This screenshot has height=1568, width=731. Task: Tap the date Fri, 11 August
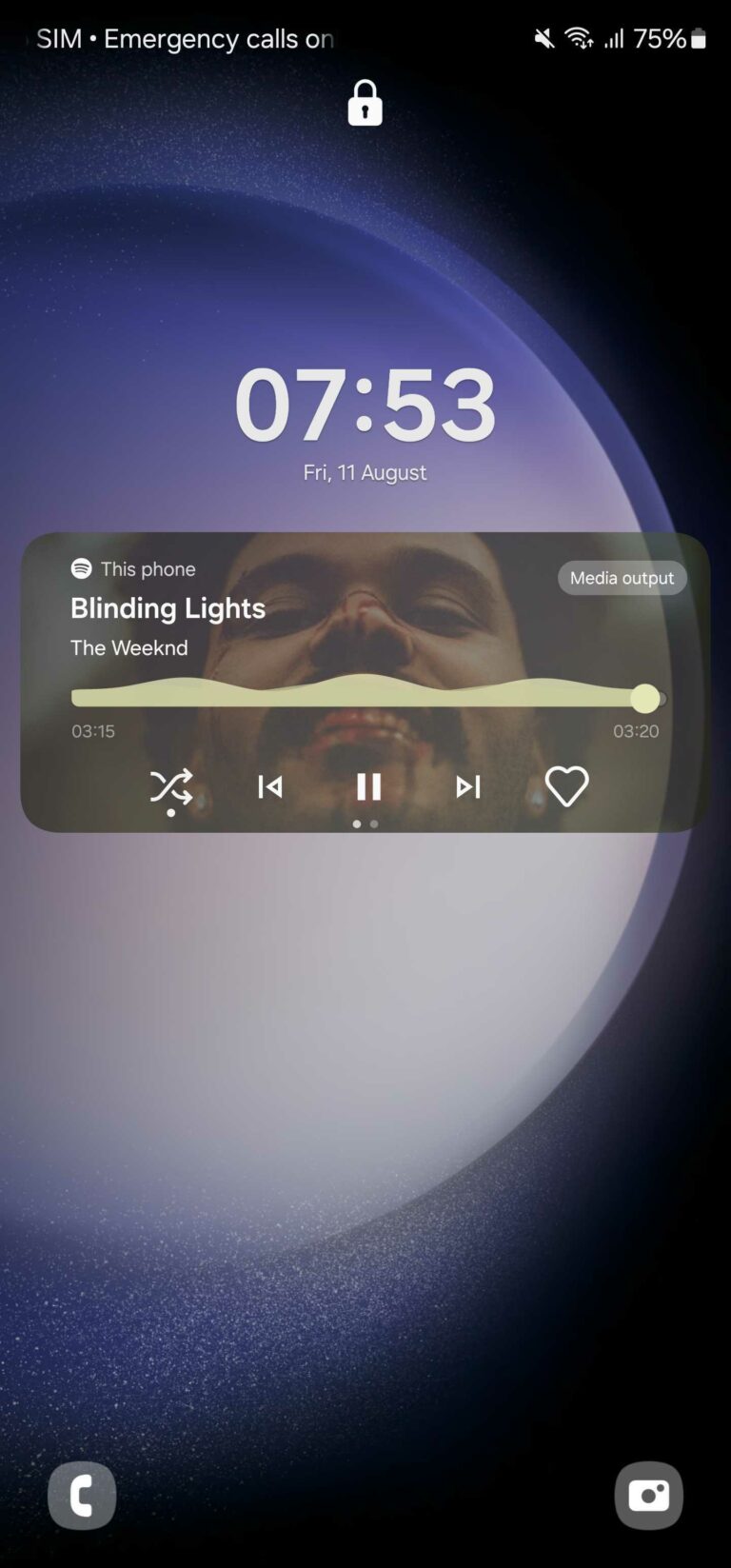click(365, 471)
